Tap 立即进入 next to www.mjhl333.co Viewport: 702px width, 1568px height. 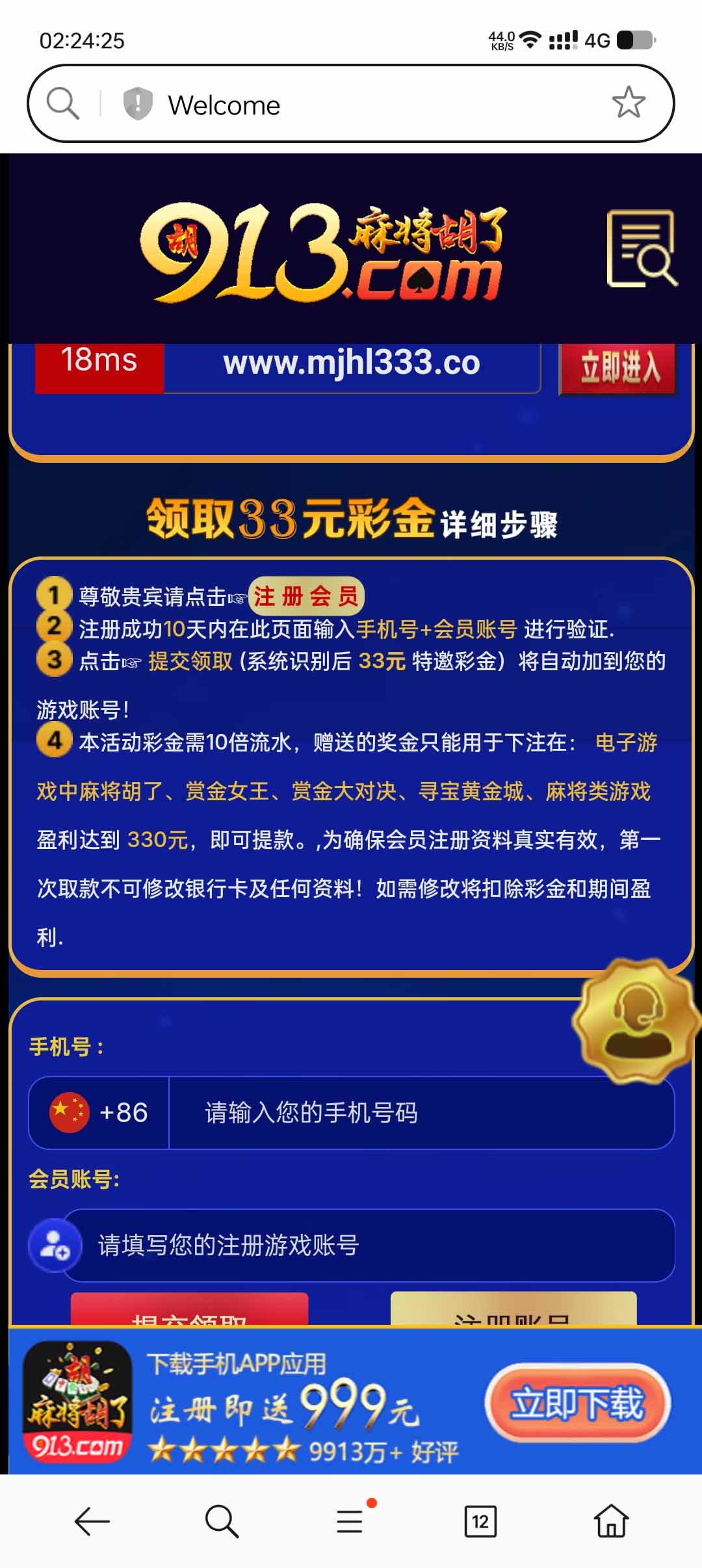pyautogui.click(x=618, y=369)
